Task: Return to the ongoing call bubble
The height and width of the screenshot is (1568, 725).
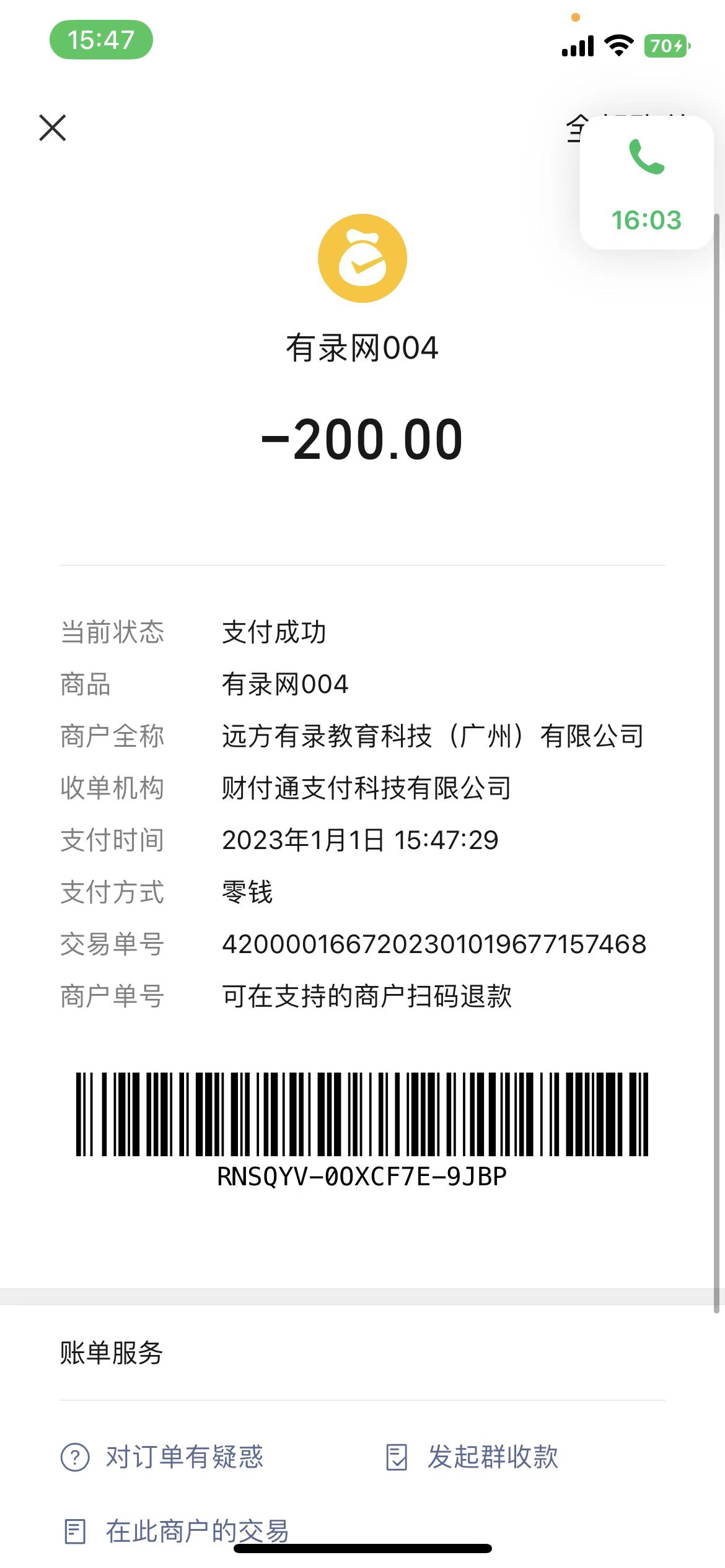Action: pos(646,183)
